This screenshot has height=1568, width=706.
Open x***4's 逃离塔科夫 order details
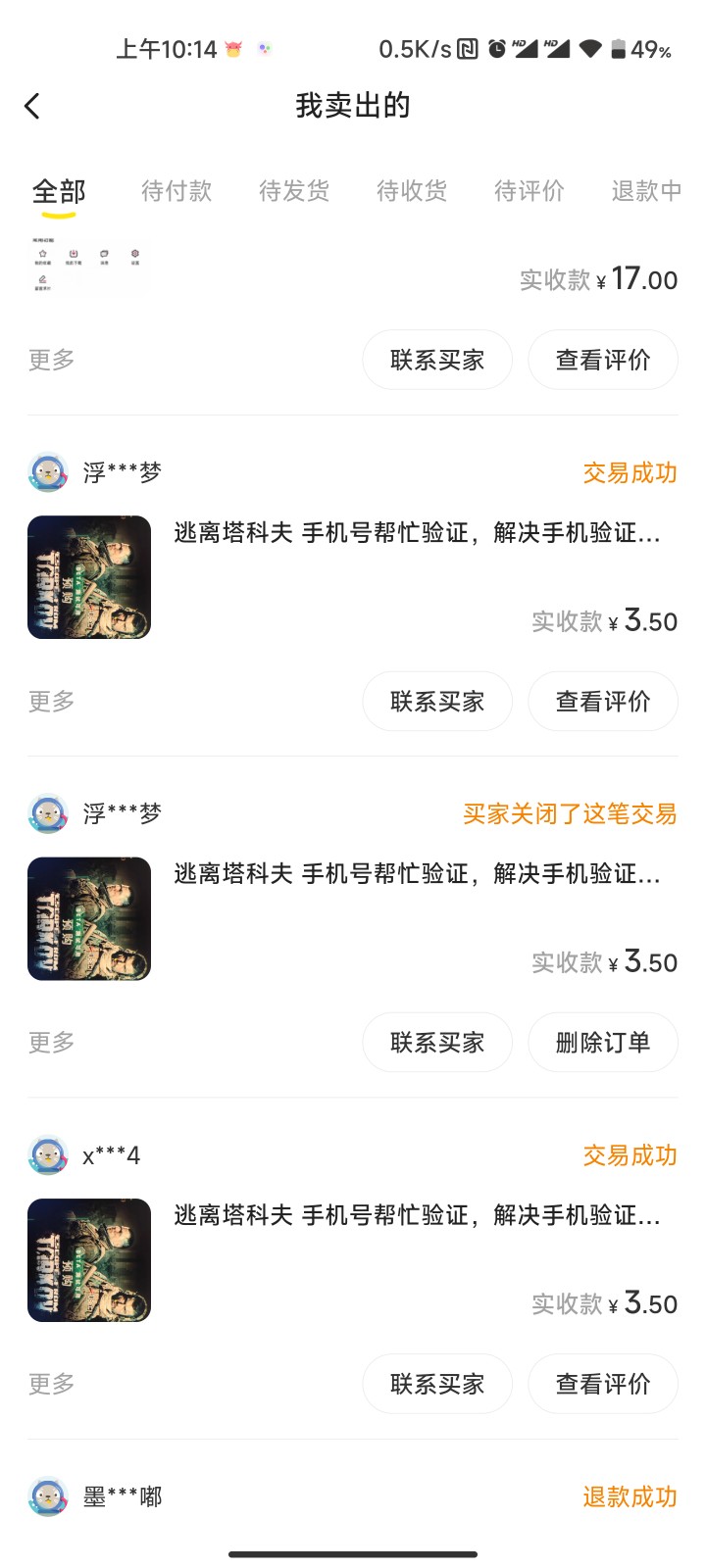[417, 1217]
